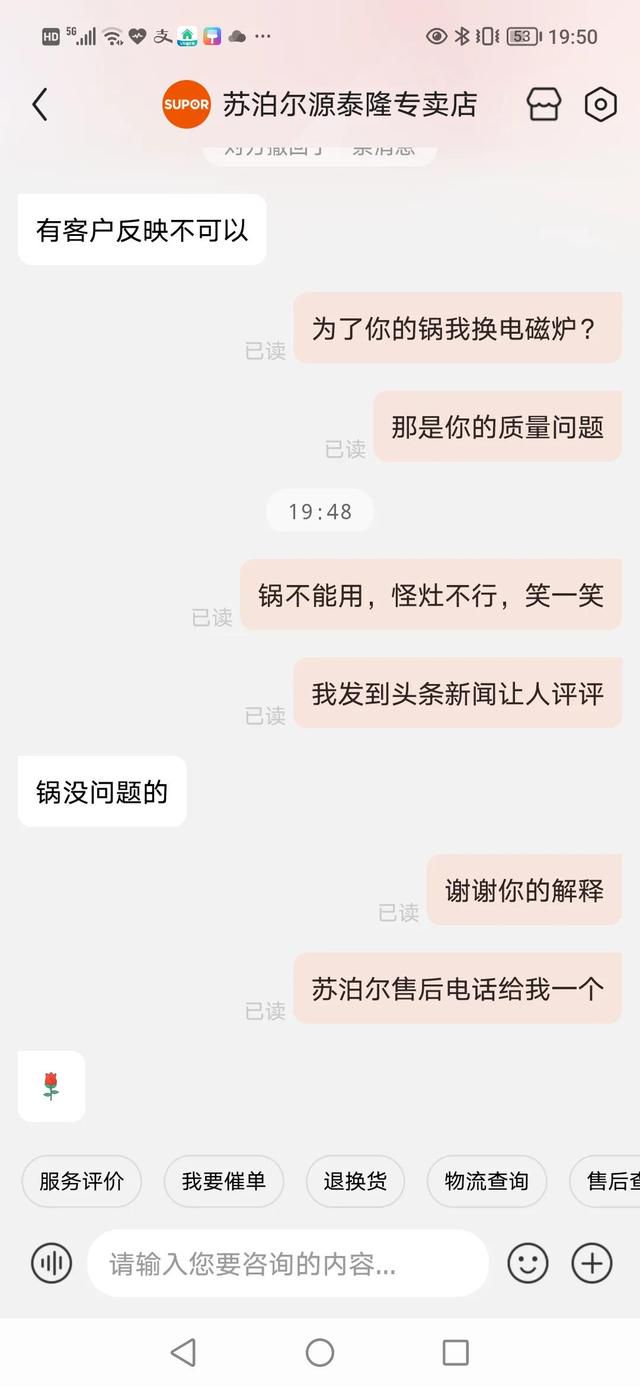Focus the message input field
Screen dimensions: 640x1387
(x=288, y=1263)
